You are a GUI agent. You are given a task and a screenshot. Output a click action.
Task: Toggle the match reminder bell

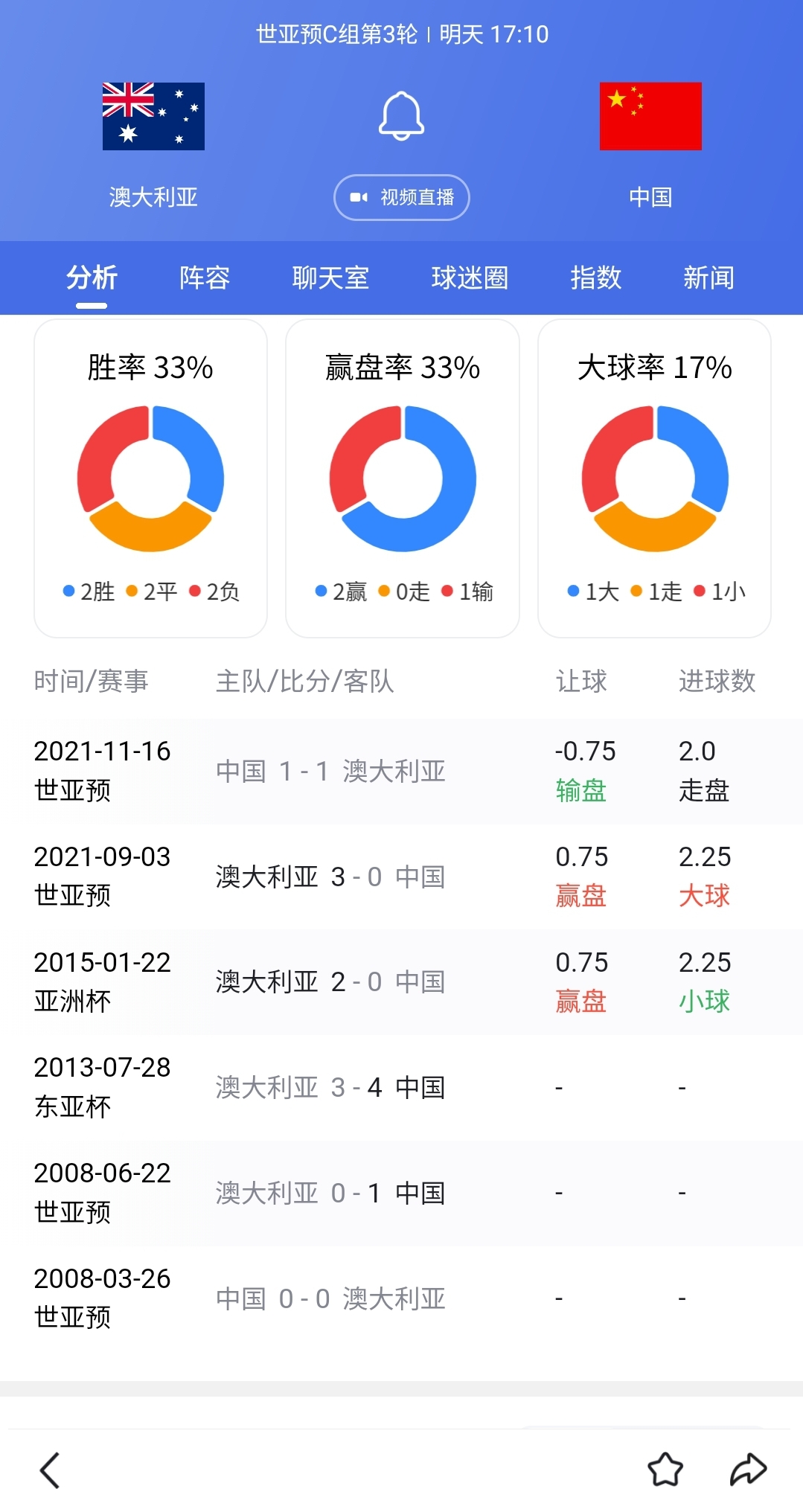402,115
